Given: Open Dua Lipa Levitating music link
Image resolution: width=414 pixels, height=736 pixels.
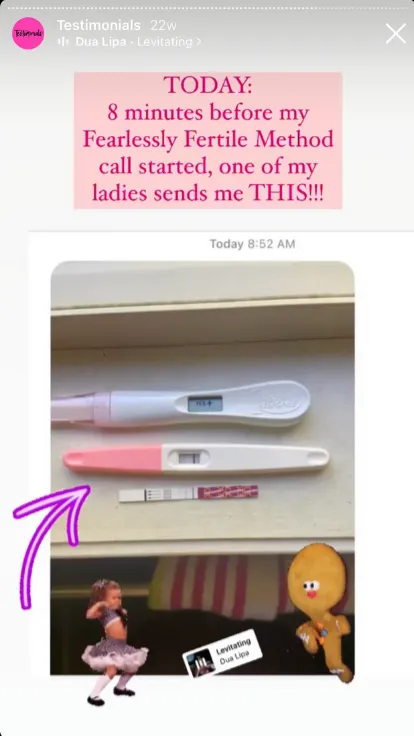Looking at the screenshot, I should [x=130, y=42].
